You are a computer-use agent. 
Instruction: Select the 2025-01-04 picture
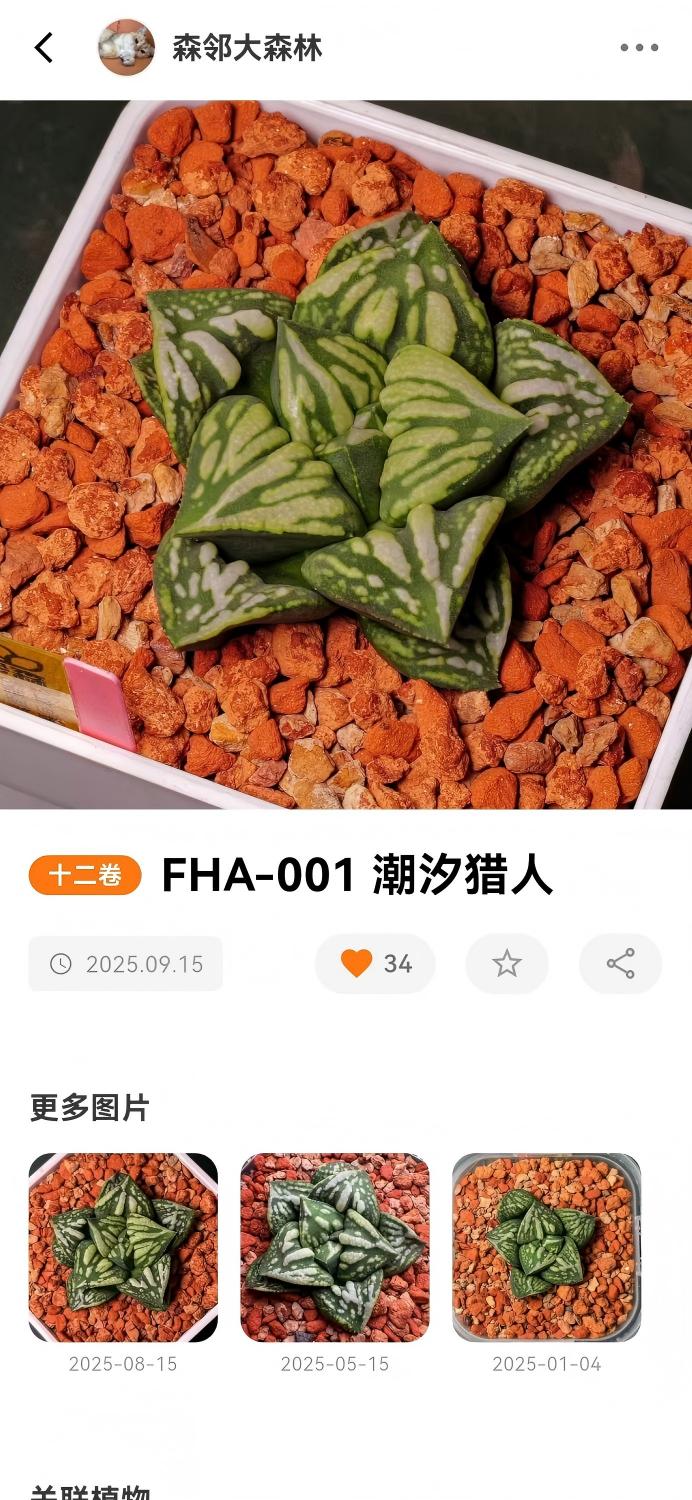[x=547, y=1247]
